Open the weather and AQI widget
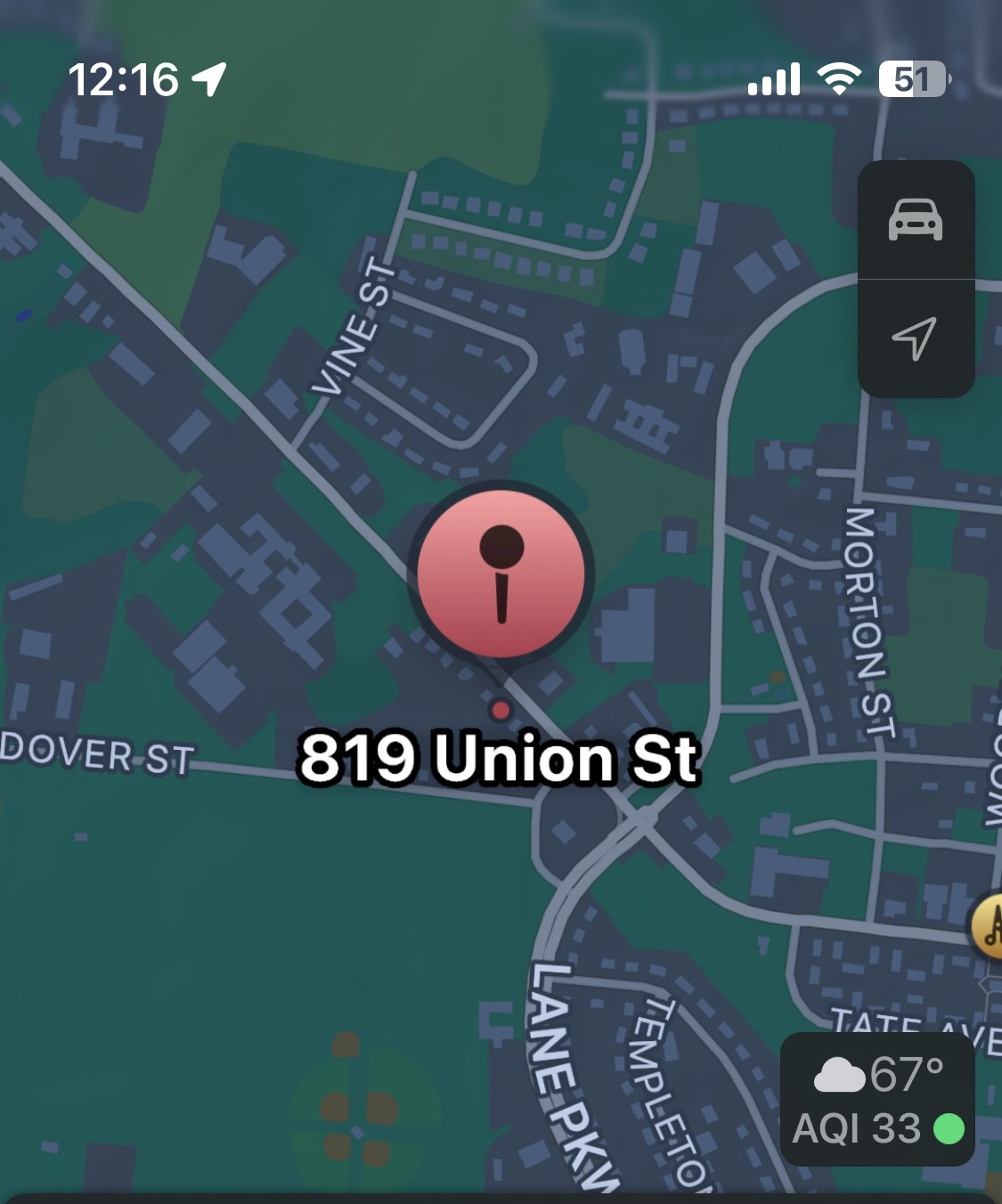1002x1204 pixels. (x=877, y=1100)
